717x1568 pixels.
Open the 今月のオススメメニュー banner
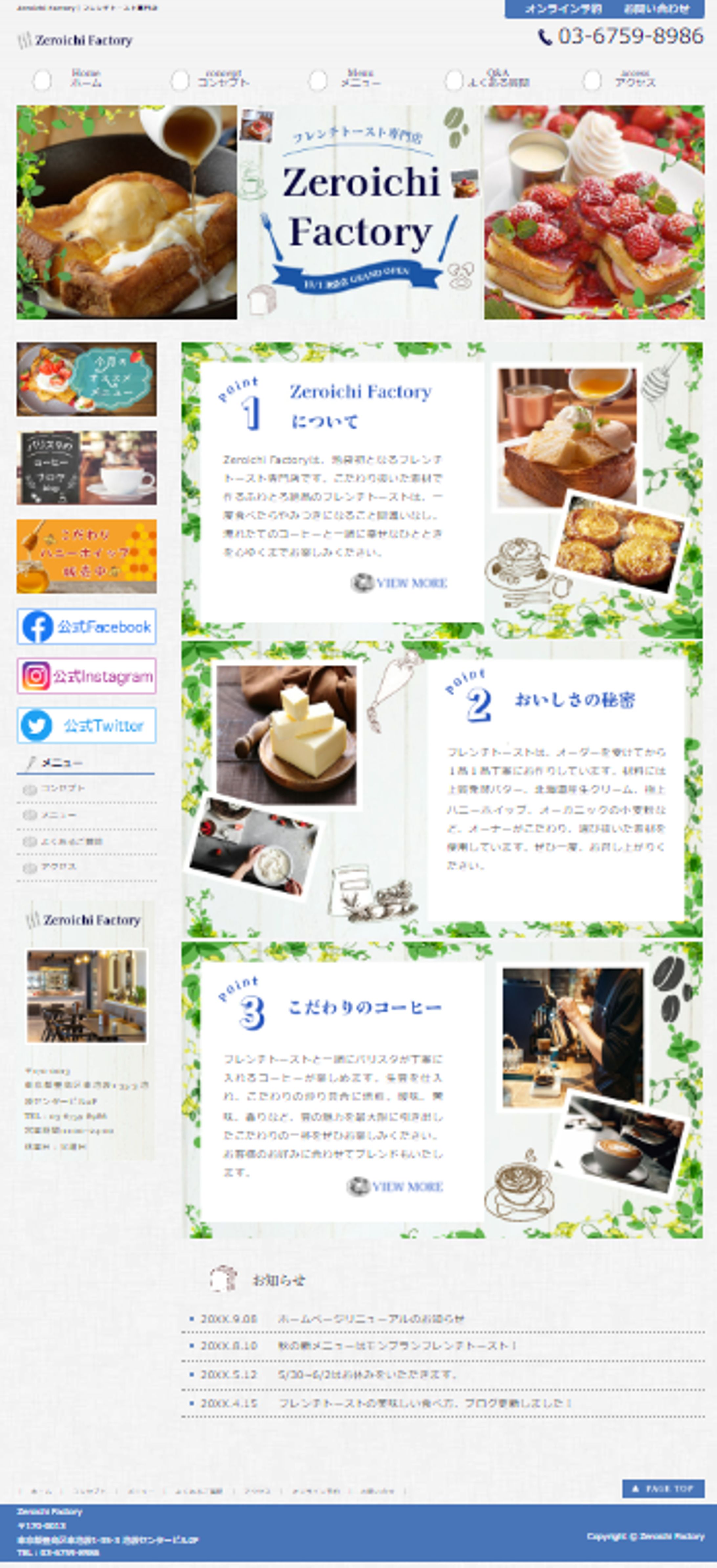click(x=86, y=379)
